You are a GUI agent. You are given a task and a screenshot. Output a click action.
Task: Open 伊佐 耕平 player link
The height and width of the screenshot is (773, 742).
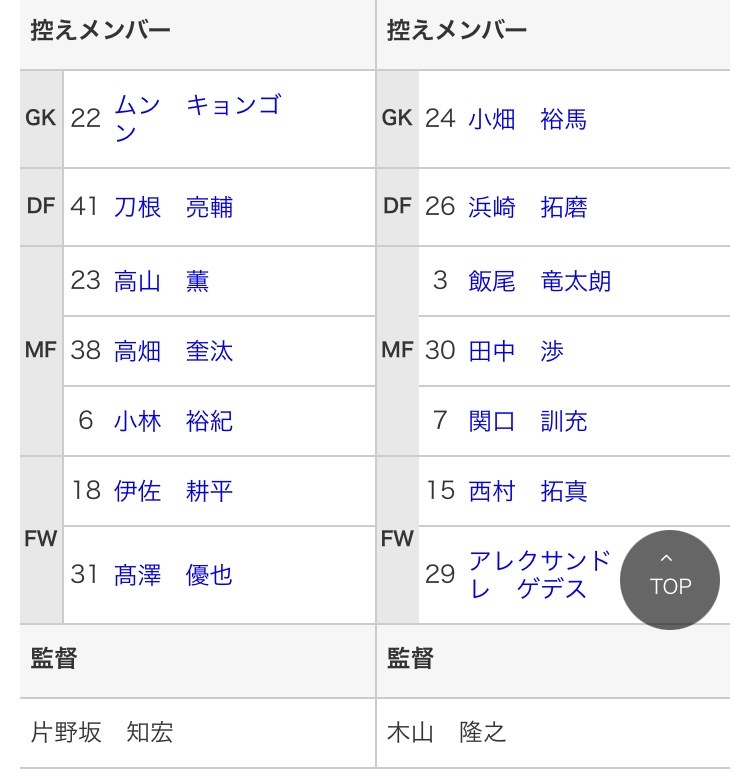[173, 491]
